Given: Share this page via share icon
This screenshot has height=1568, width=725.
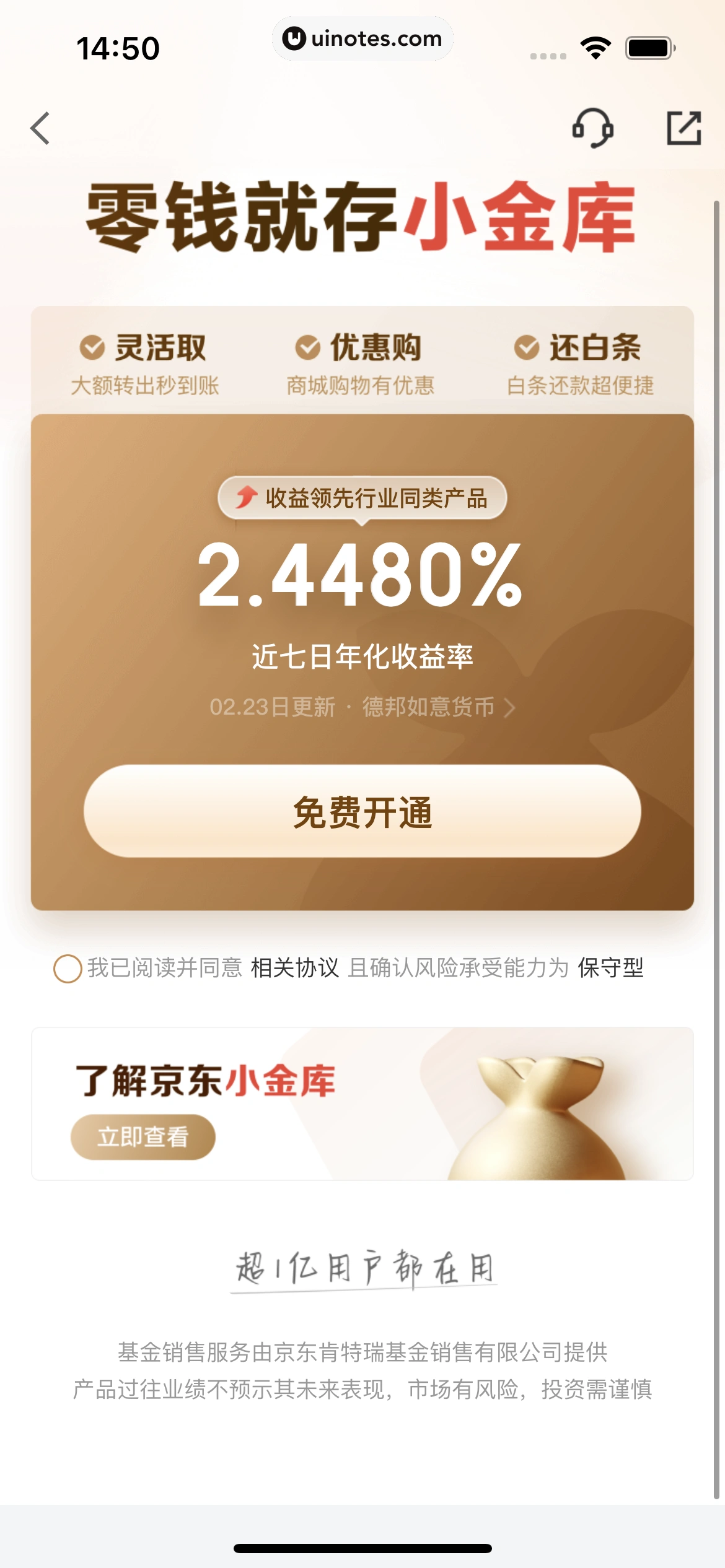Looking at the screenshot, I should point(684,128).
